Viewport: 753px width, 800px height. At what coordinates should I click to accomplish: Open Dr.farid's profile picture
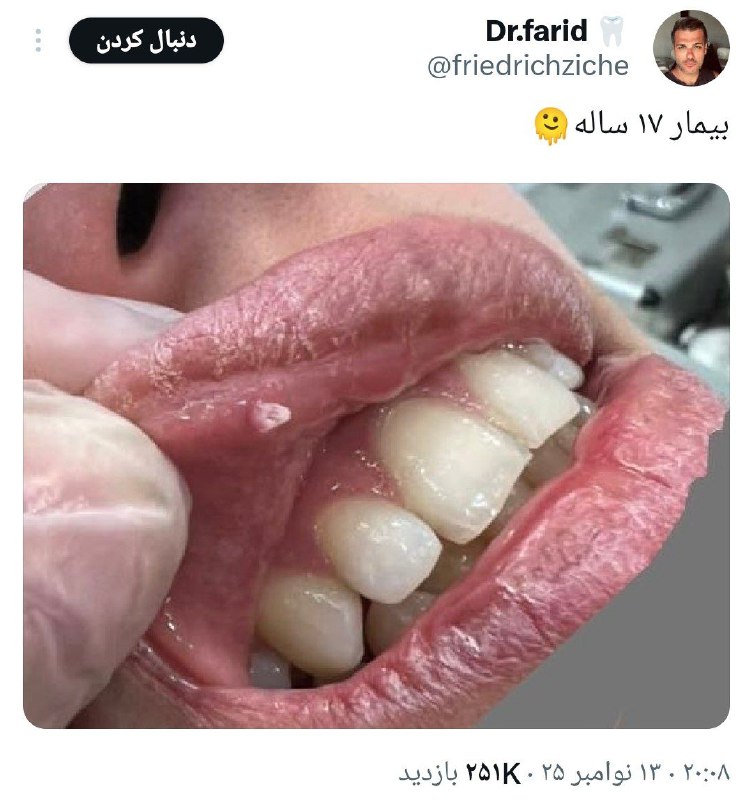[691, 49]
